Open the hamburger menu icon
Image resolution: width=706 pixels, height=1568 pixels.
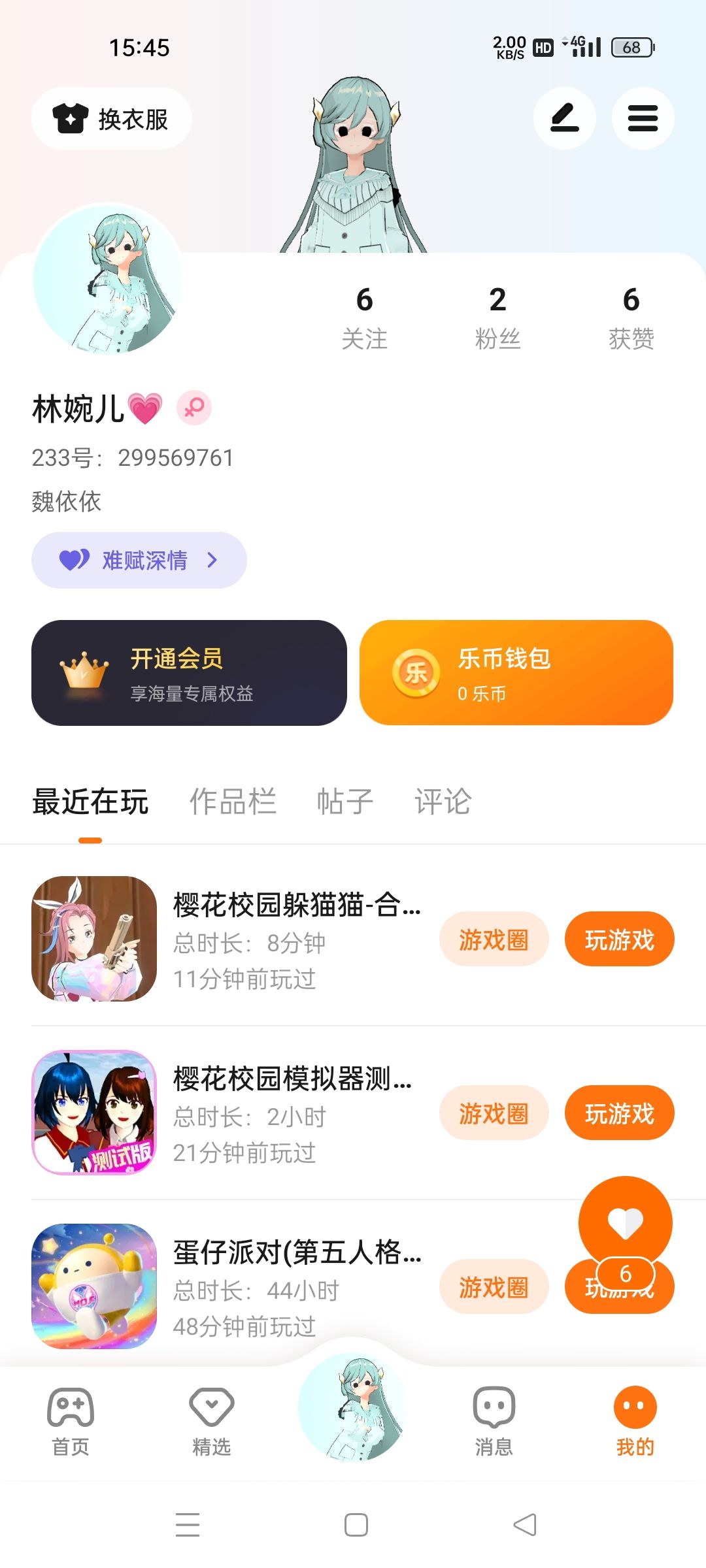(643, 119)
